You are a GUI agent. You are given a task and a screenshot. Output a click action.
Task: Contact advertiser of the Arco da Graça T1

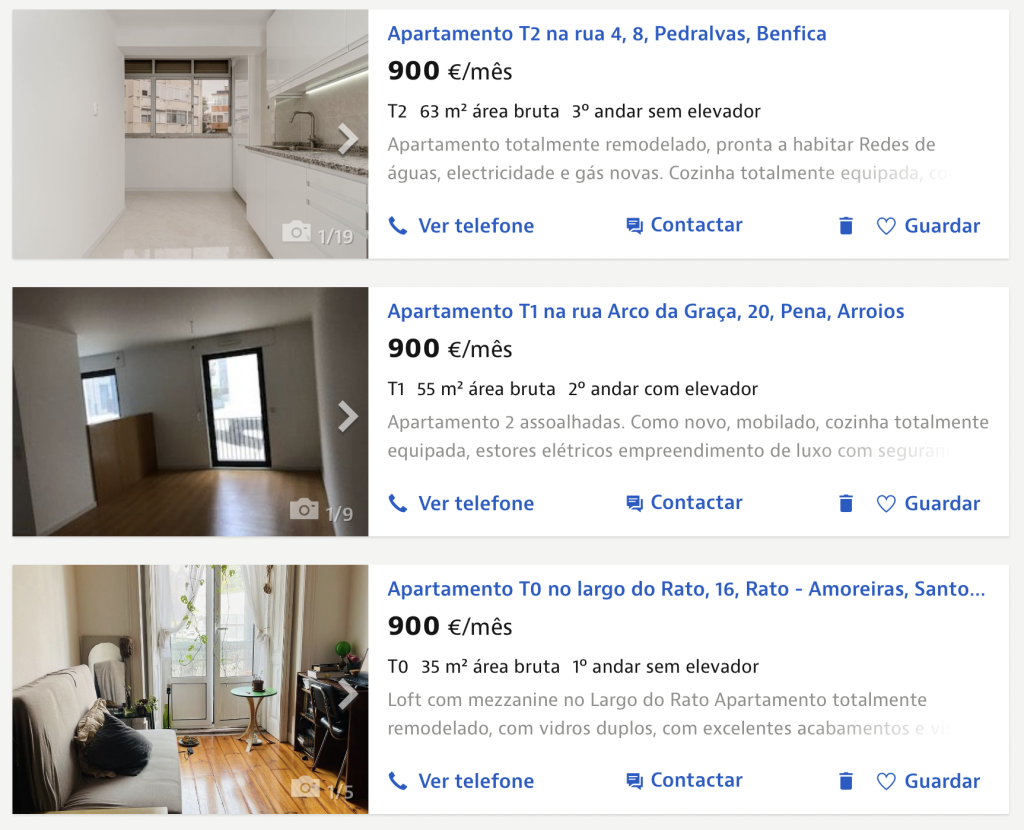tap(684, 503)
